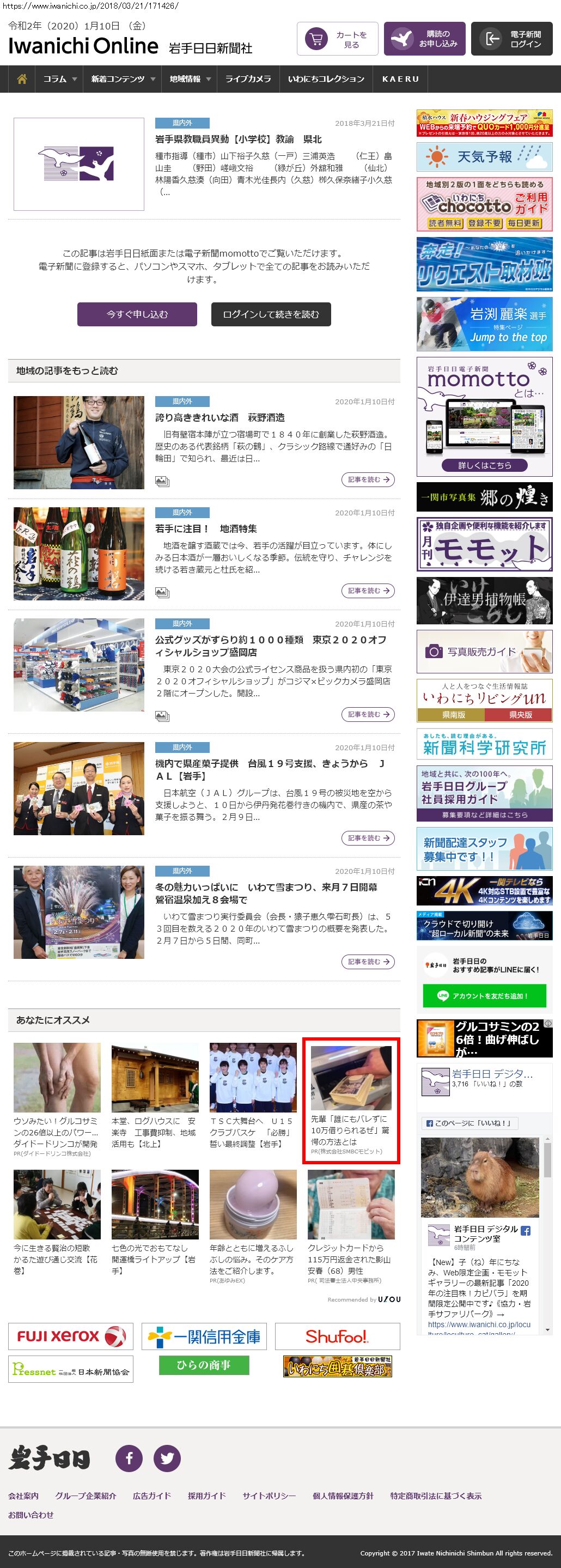Open the Twitter icon in the footer
This screenshot has width=561, height=1568.
click(x=167, y=1458)
